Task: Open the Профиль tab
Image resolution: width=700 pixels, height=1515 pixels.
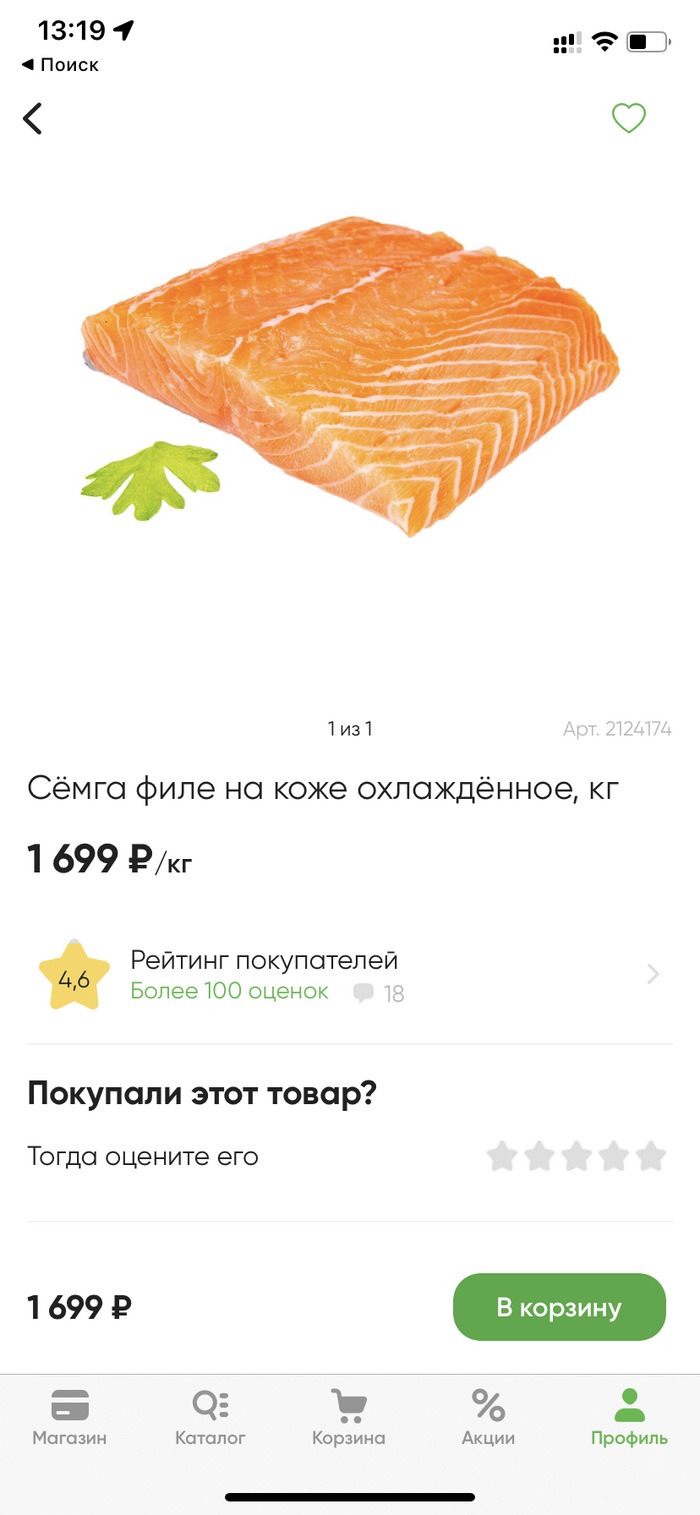Action: [x=629, y=1418]
